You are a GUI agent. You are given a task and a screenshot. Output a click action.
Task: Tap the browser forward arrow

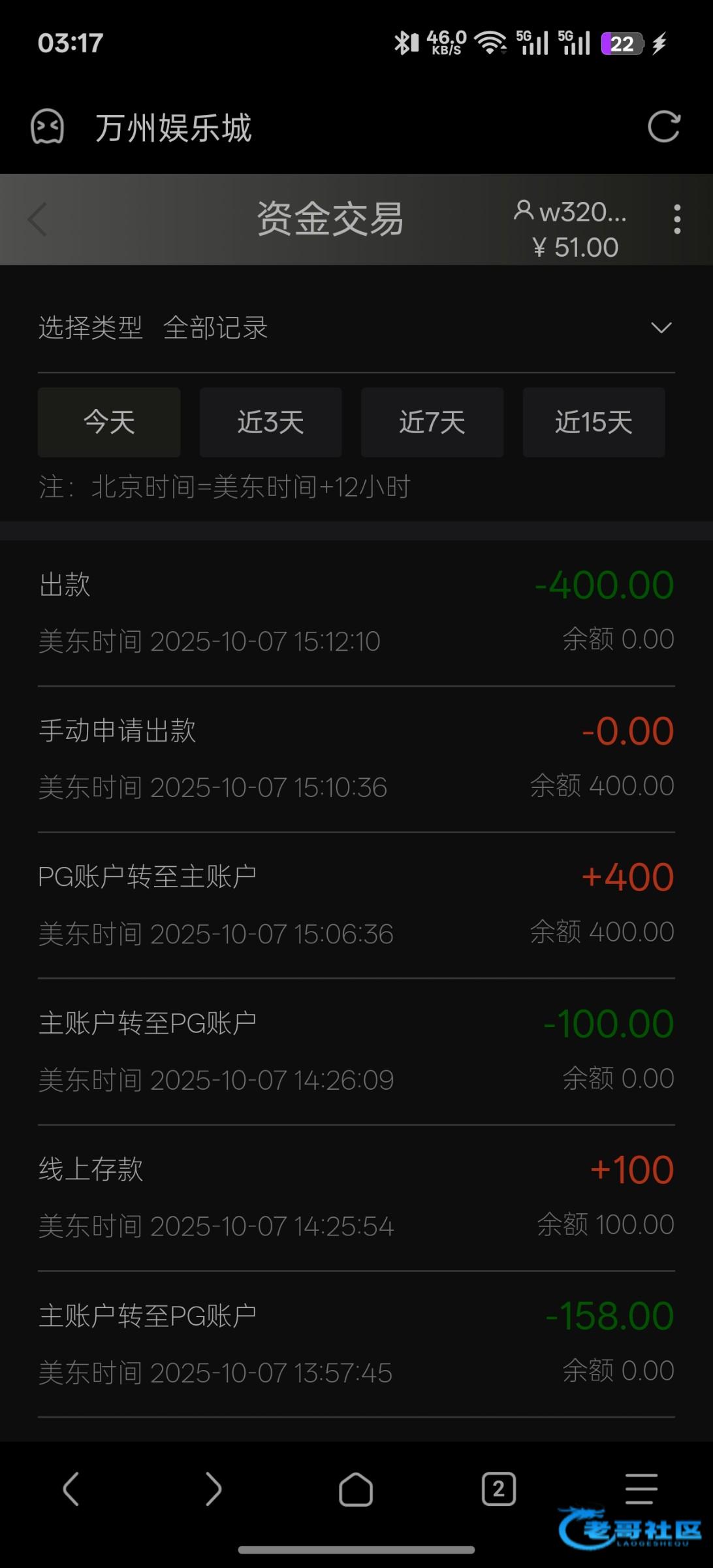point(213,1489)
